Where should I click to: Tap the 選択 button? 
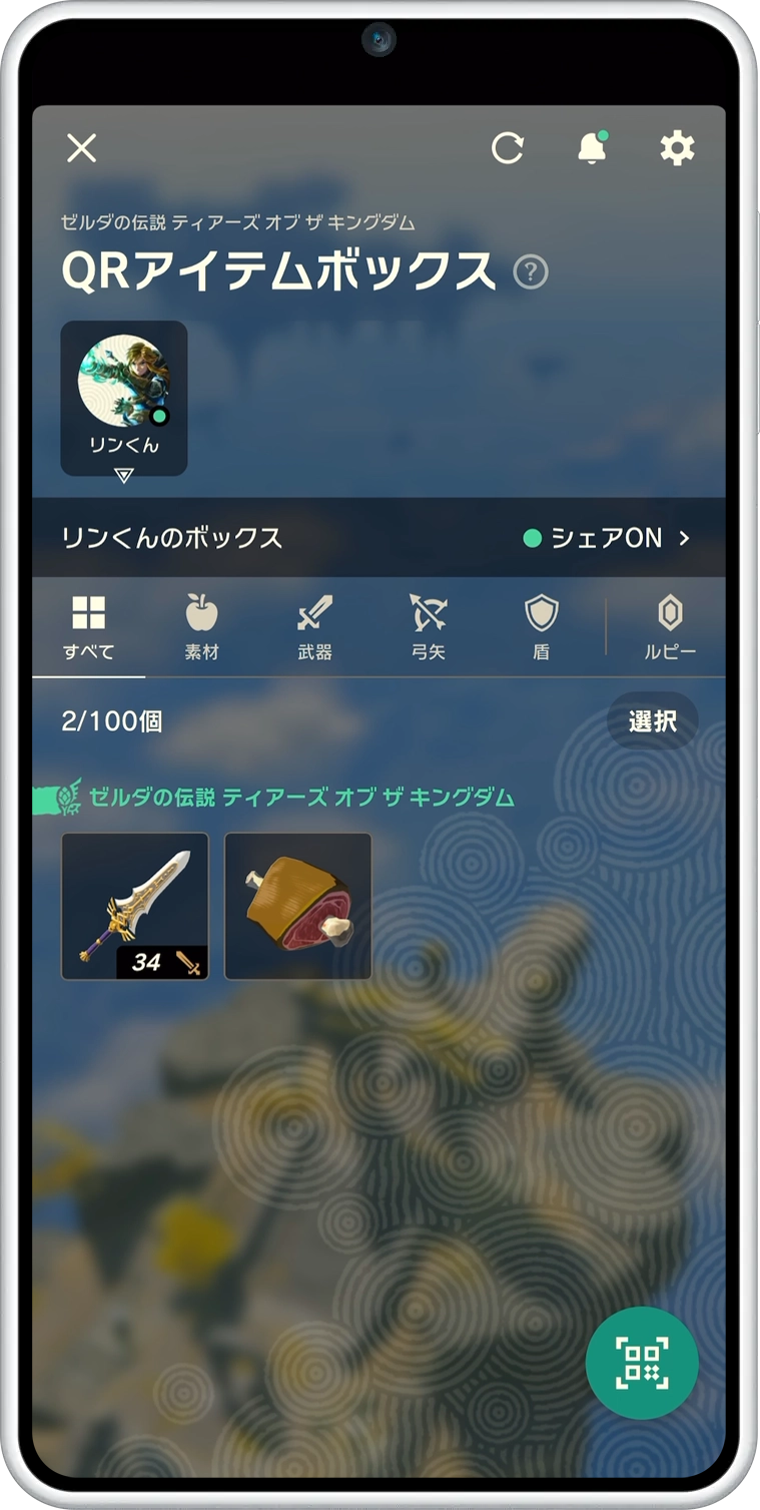[x=653, y=721]
